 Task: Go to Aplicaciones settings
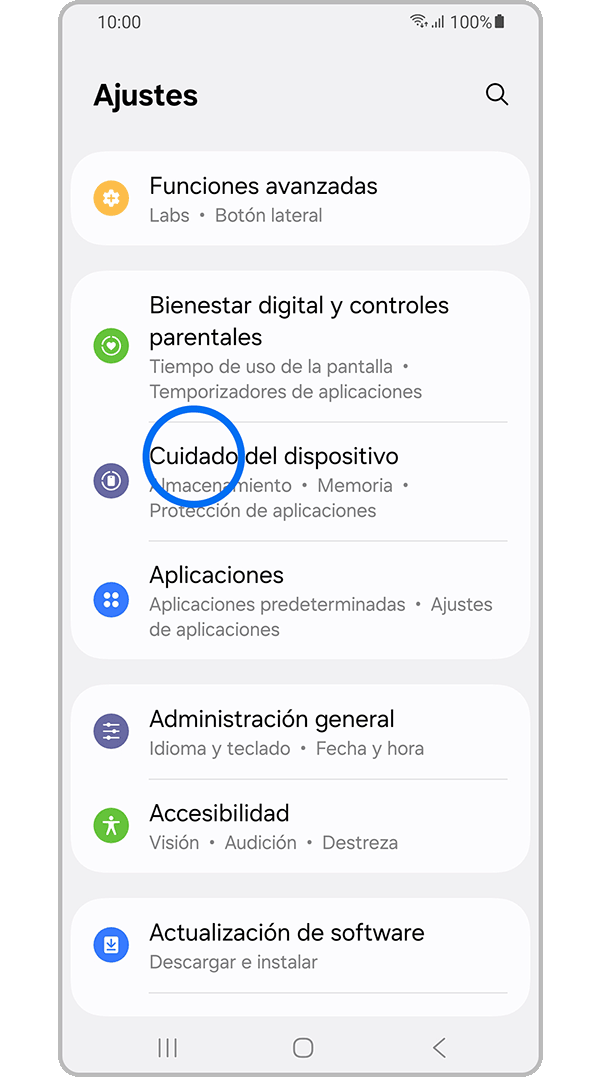pos(300,600)
